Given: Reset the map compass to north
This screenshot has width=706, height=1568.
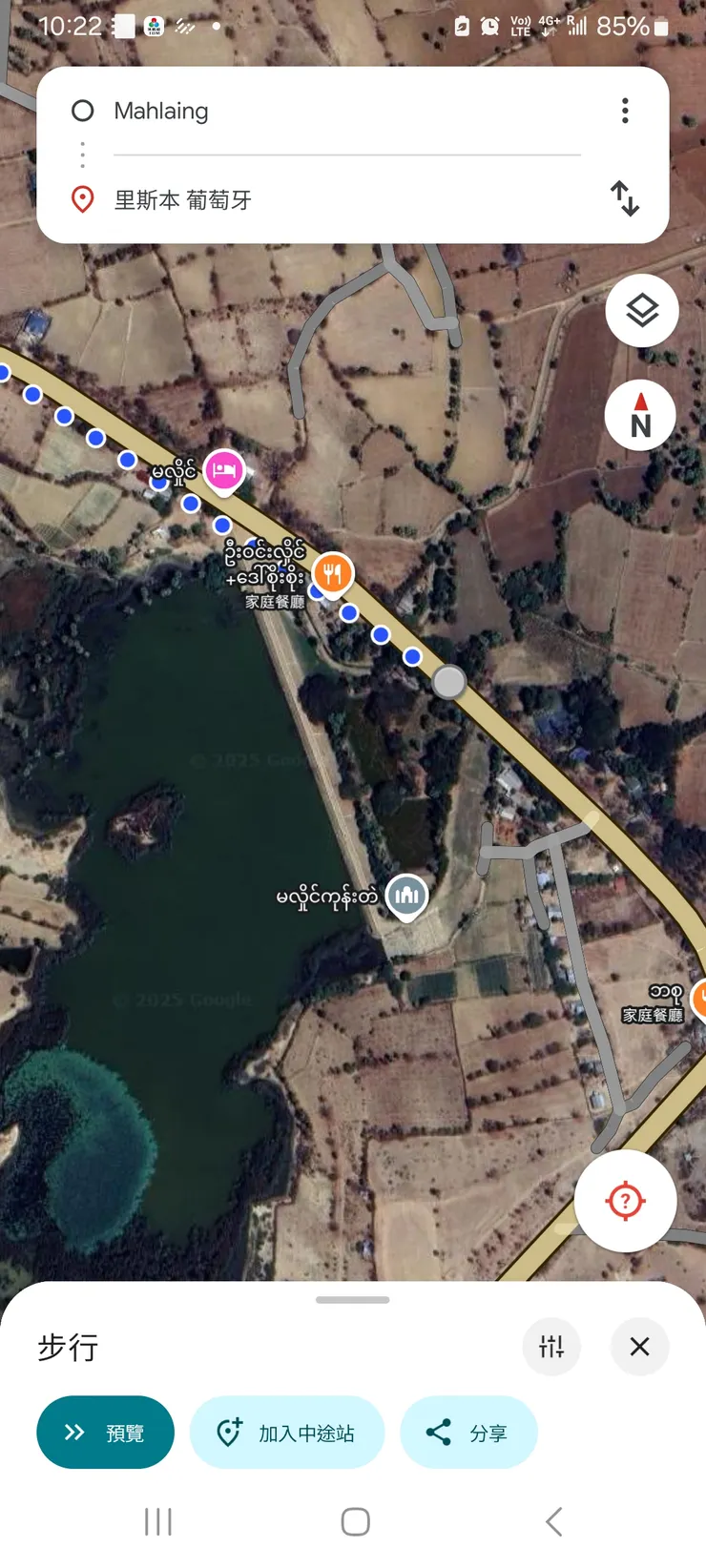Looking at the screenshot, I should coord(641,416).
